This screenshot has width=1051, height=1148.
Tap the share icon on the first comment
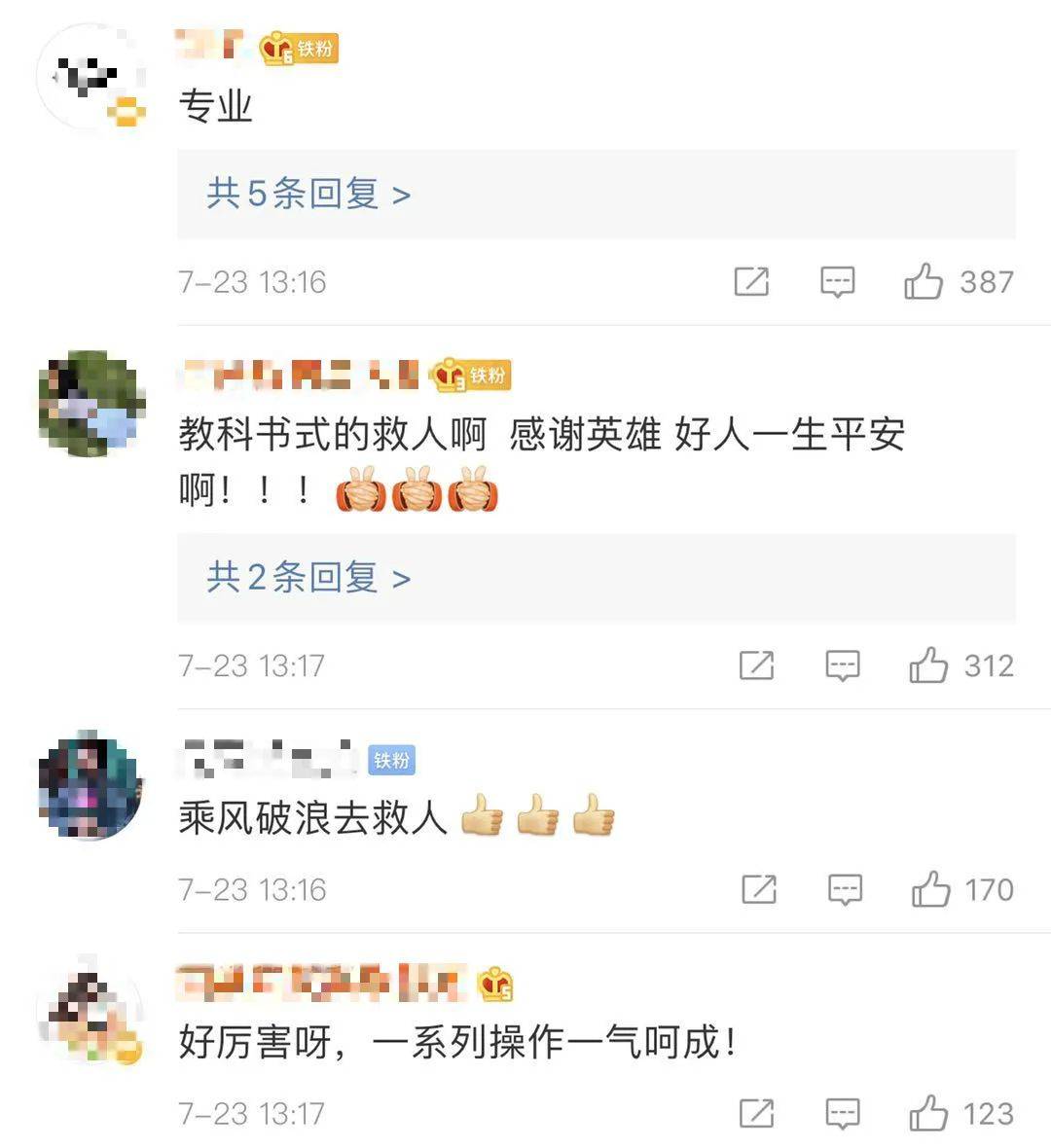tap(750, 282)
